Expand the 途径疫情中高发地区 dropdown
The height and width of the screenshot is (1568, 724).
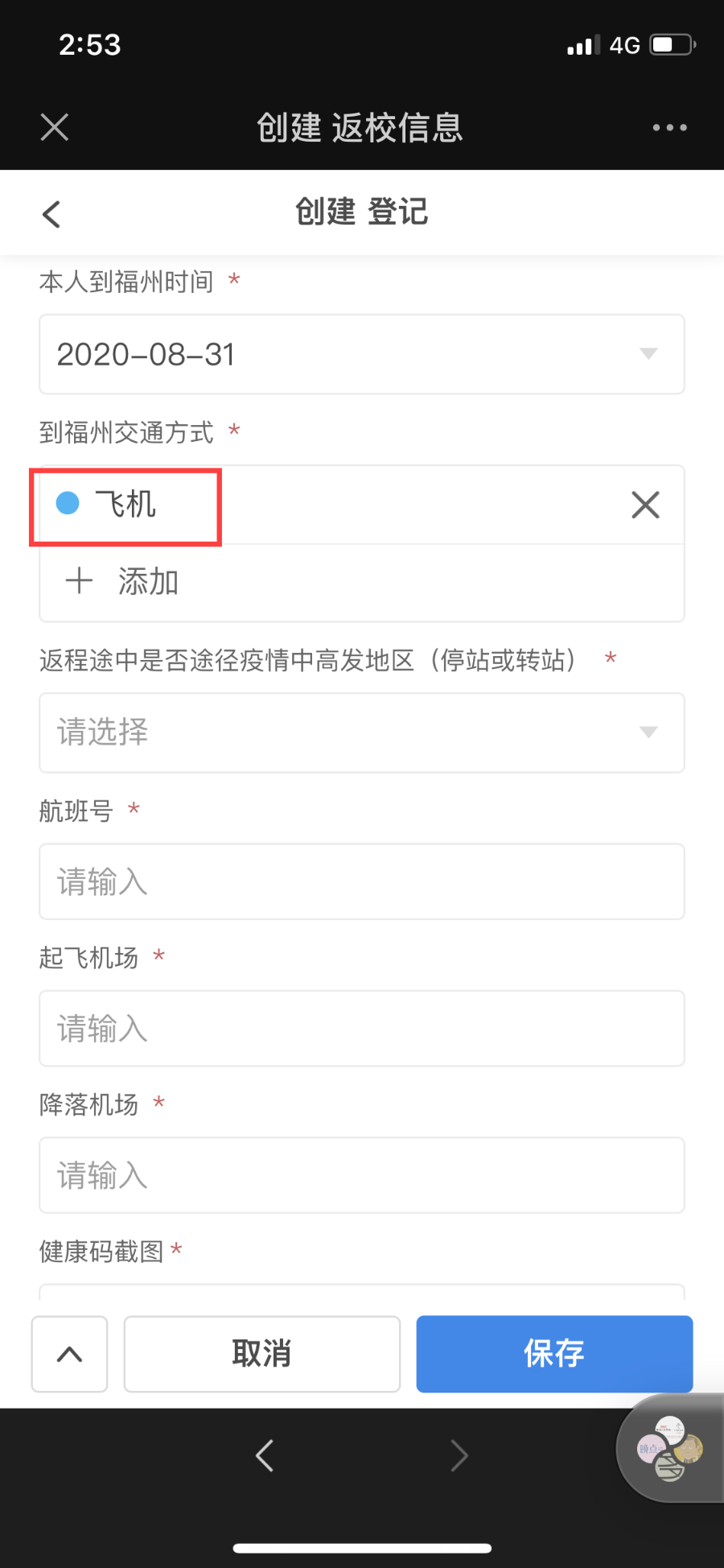(361, 732)
